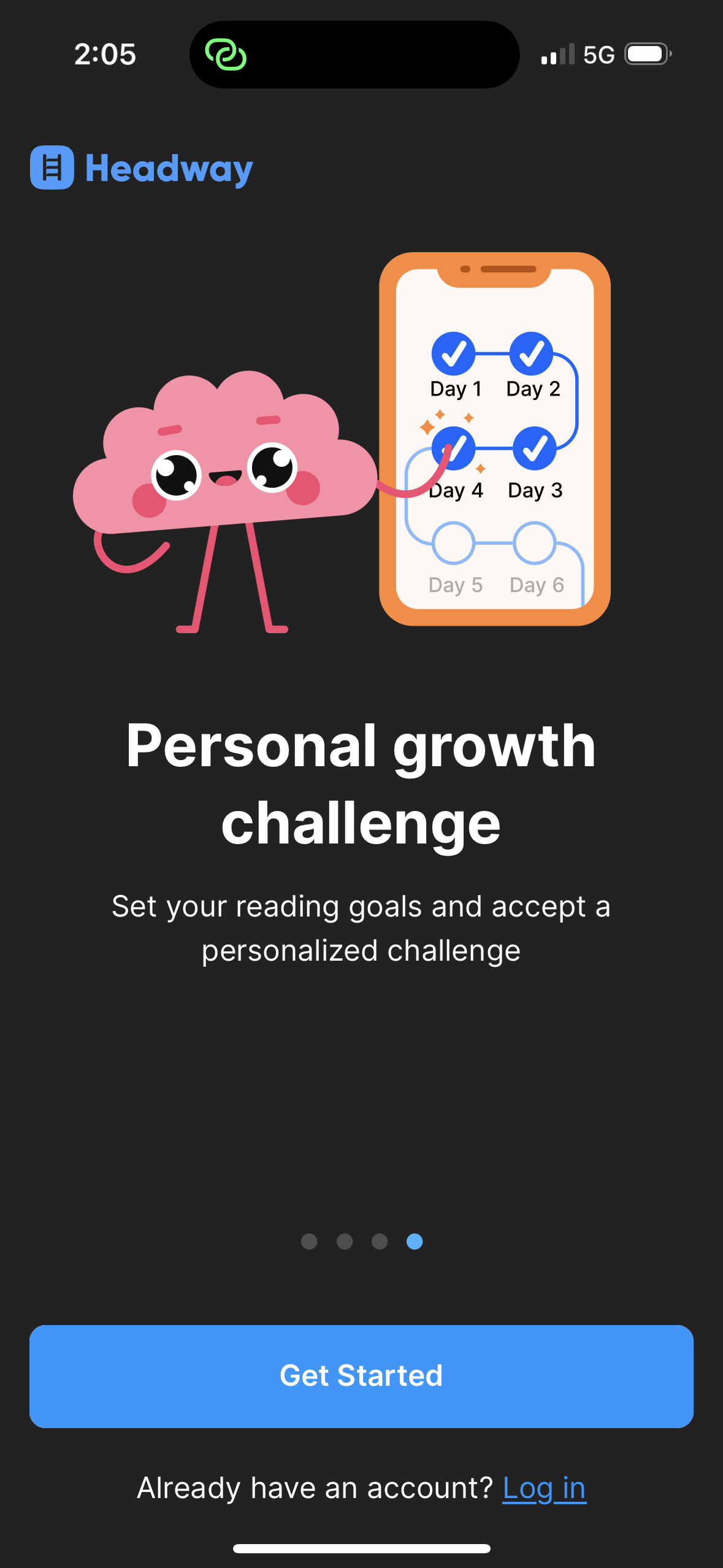Click the Headway ladder logo icon
Image resolution: width=723 pixels, height=1568 pixels.
[52, 167]
